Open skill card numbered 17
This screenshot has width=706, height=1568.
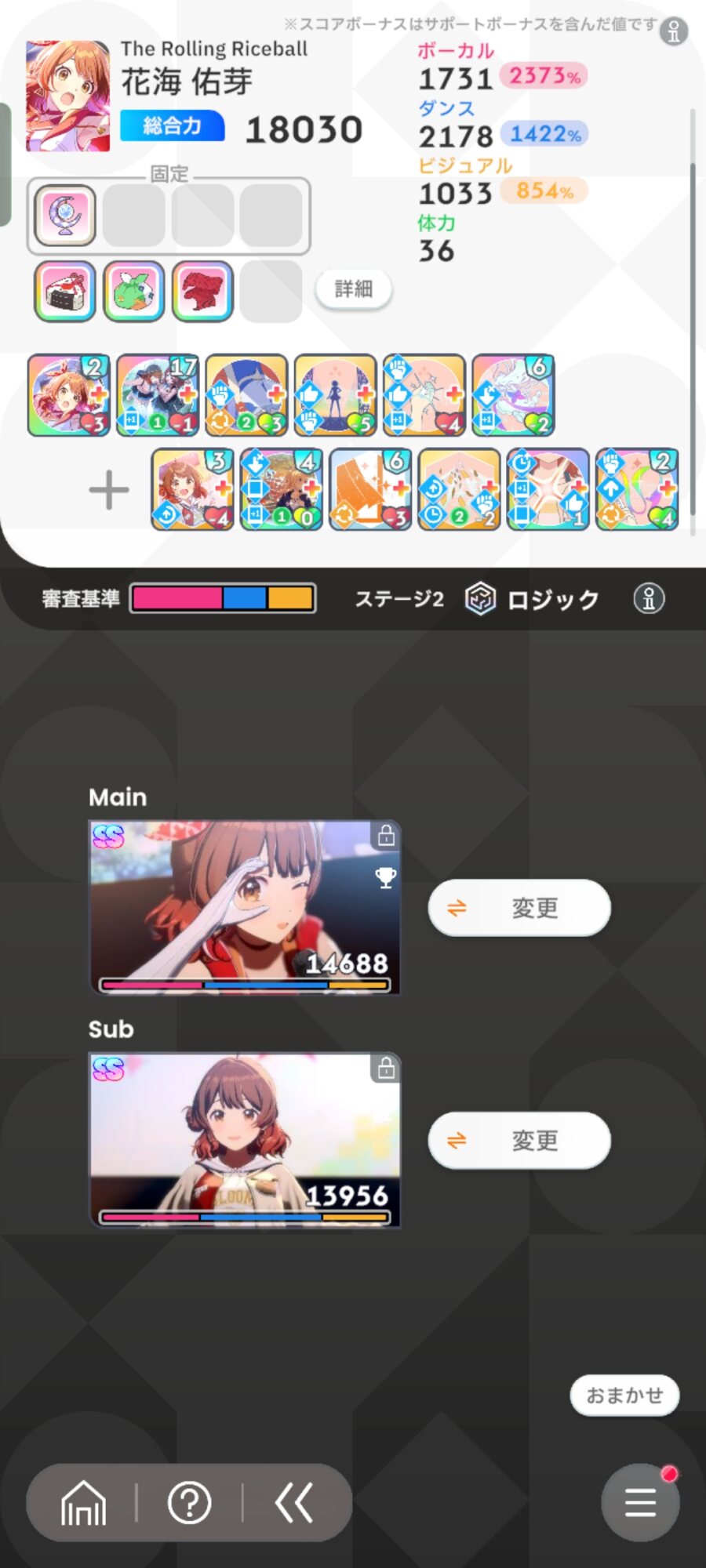point(158,395)
